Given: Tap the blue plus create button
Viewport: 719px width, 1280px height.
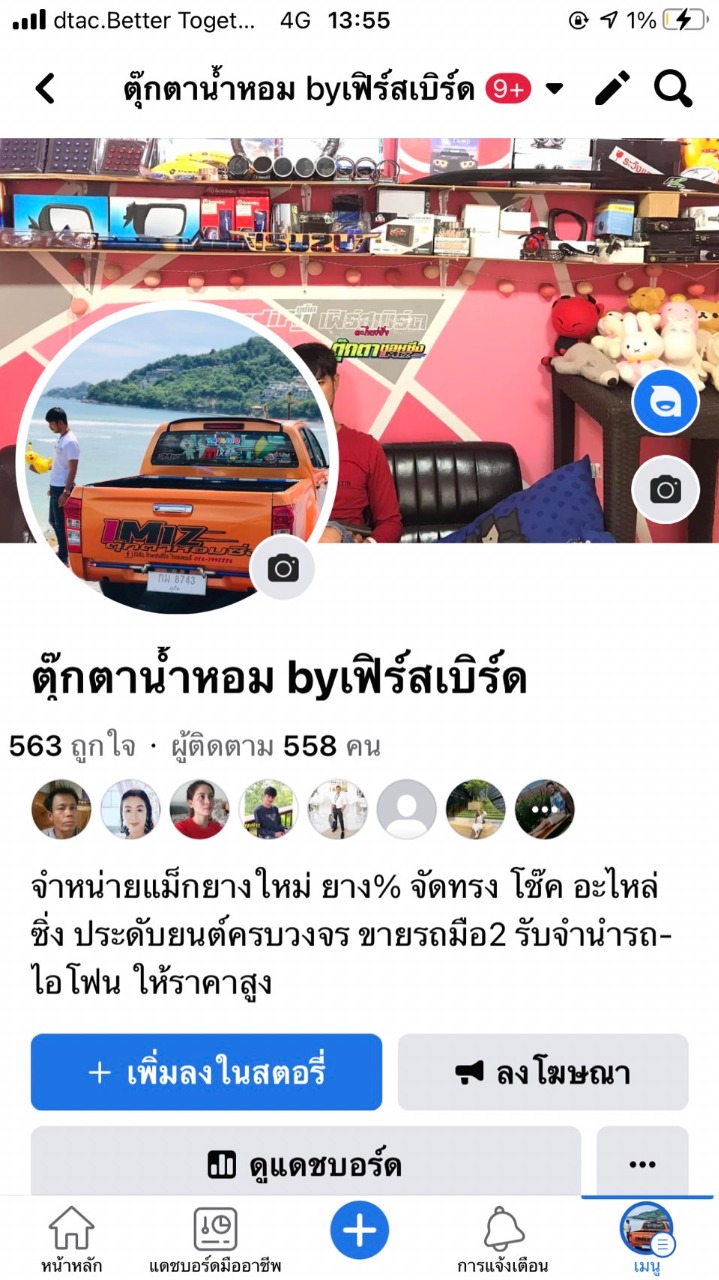Looking at the screenshot, I should click(x=359, y=1229).
